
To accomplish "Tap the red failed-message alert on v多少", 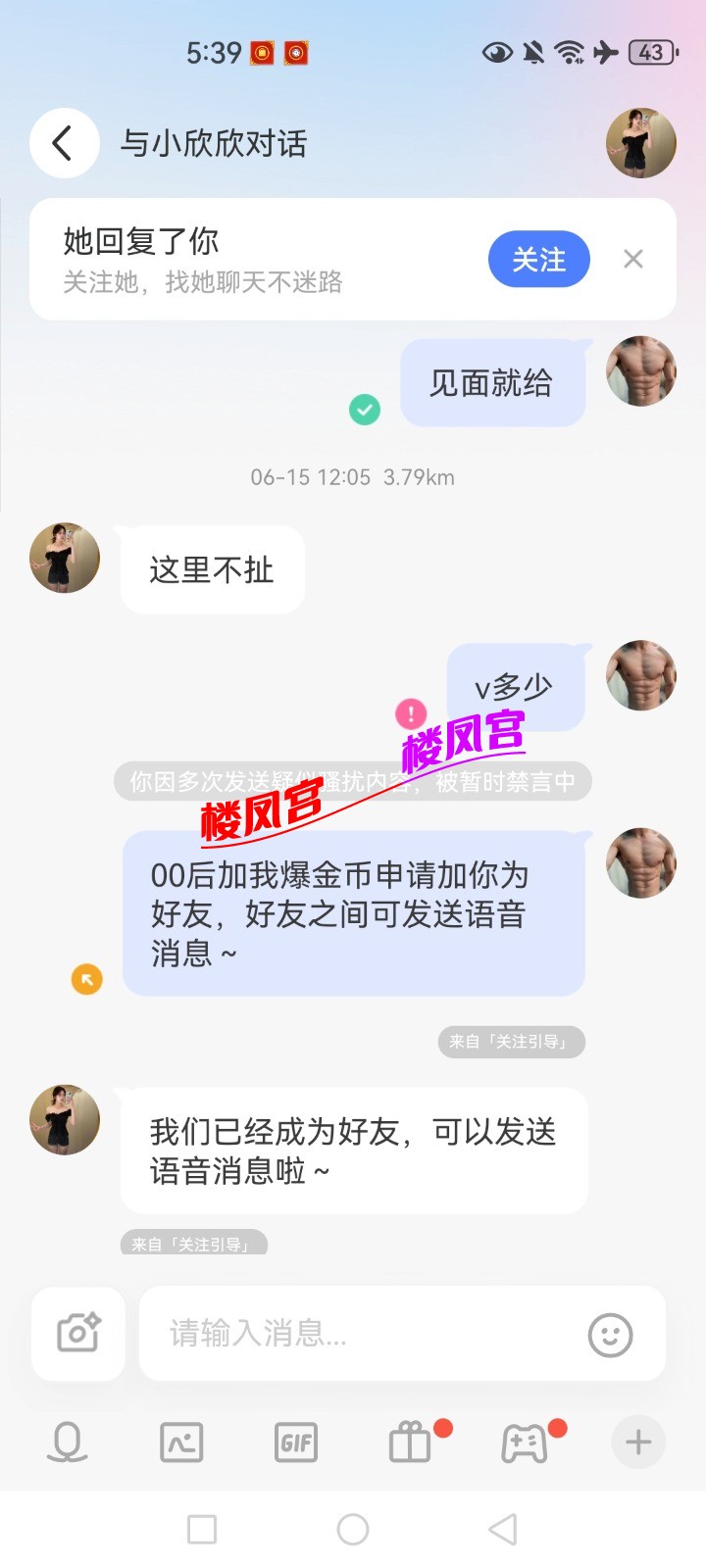I will 411,713.
